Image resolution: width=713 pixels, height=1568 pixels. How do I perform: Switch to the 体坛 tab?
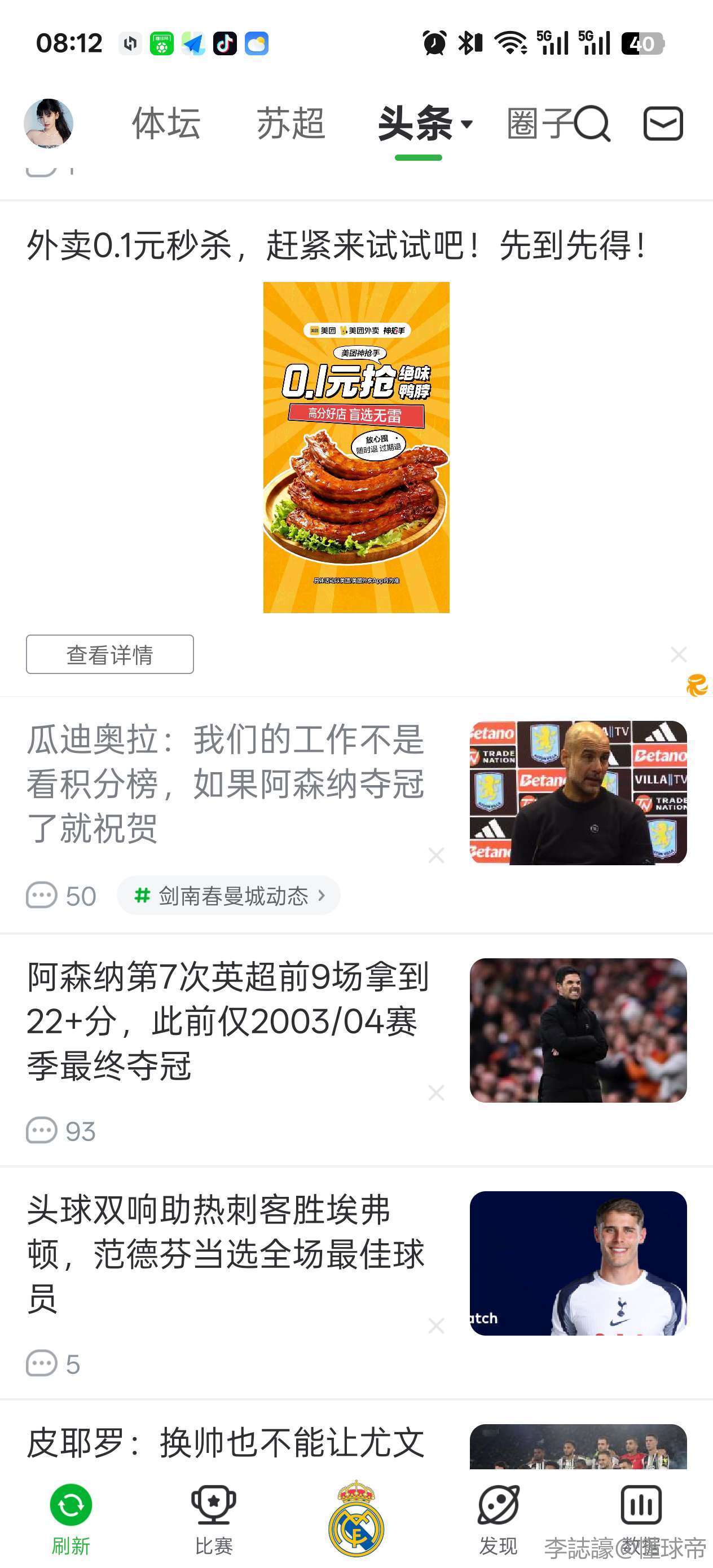coord(166,124)
